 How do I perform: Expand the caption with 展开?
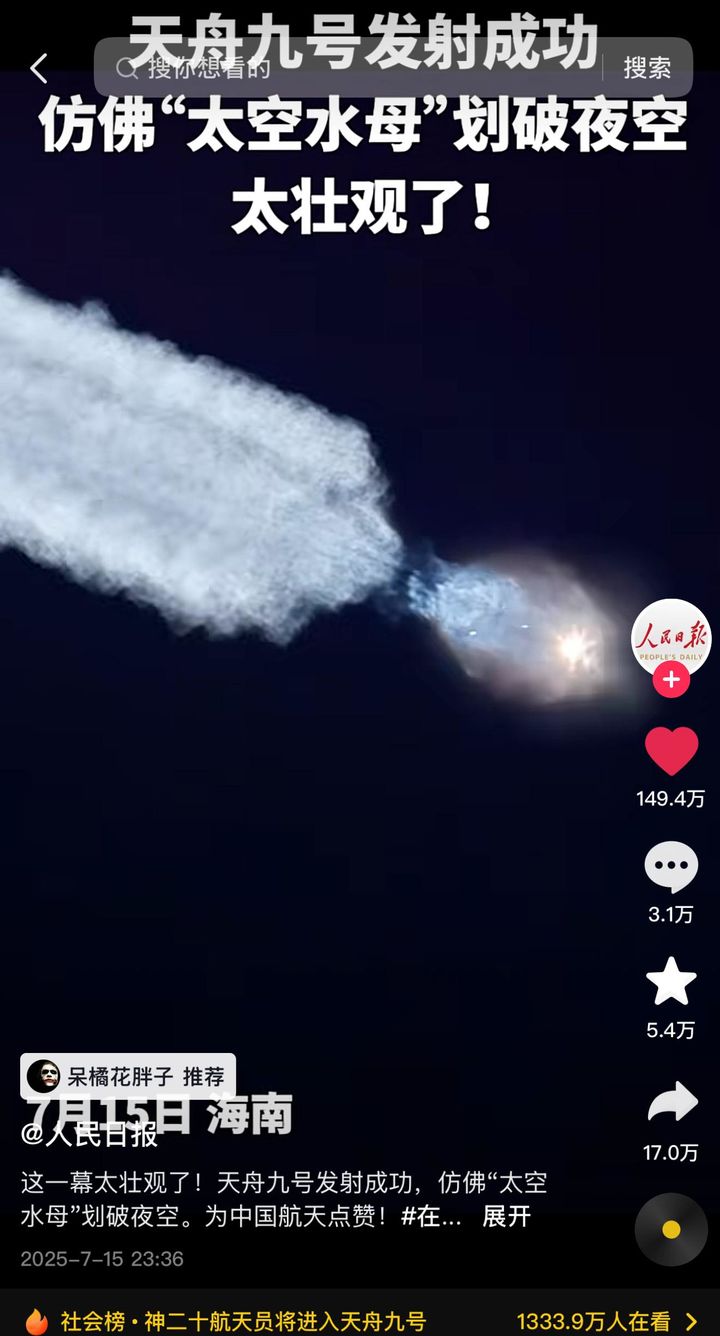coord(507,1217)
